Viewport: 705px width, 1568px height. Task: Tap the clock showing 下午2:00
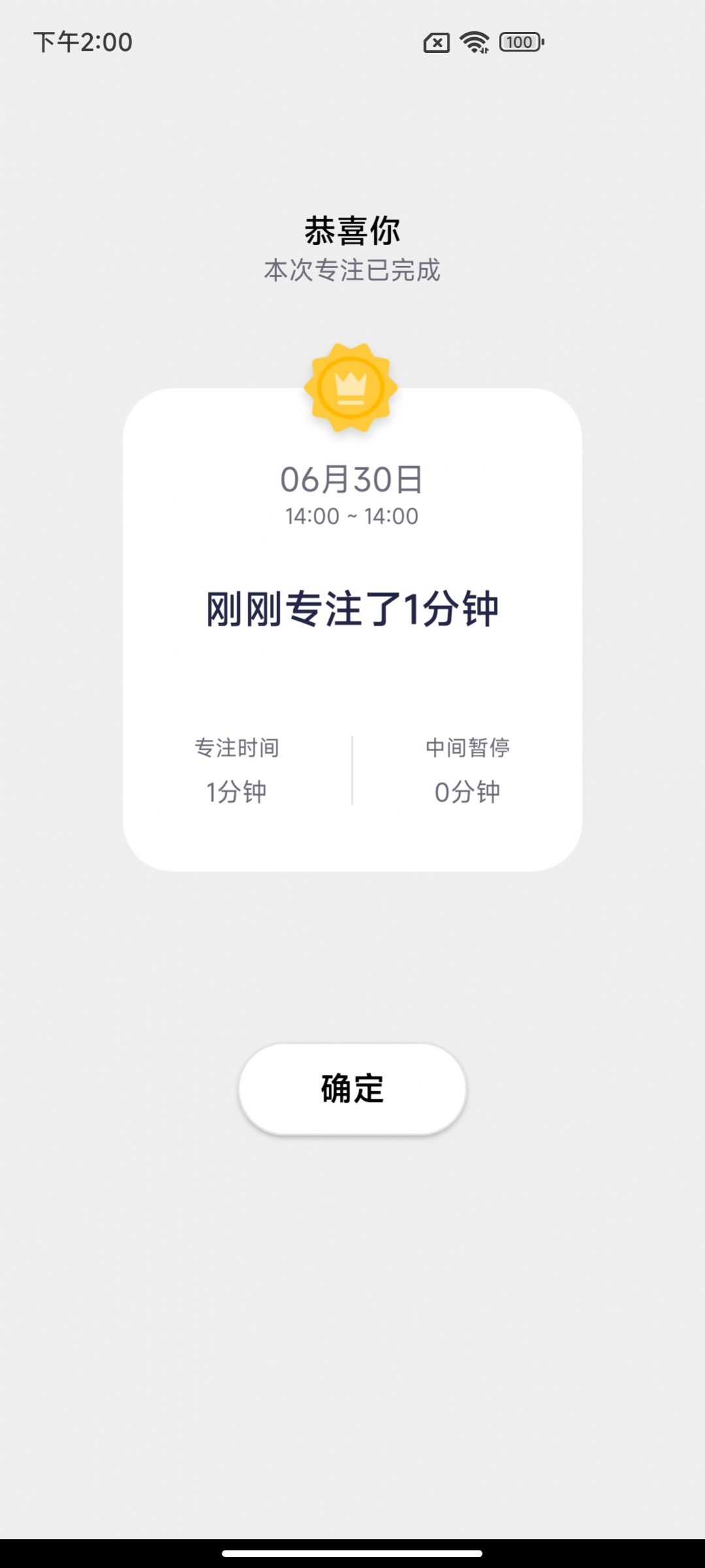pyautogui.click(x=84, y=41)
